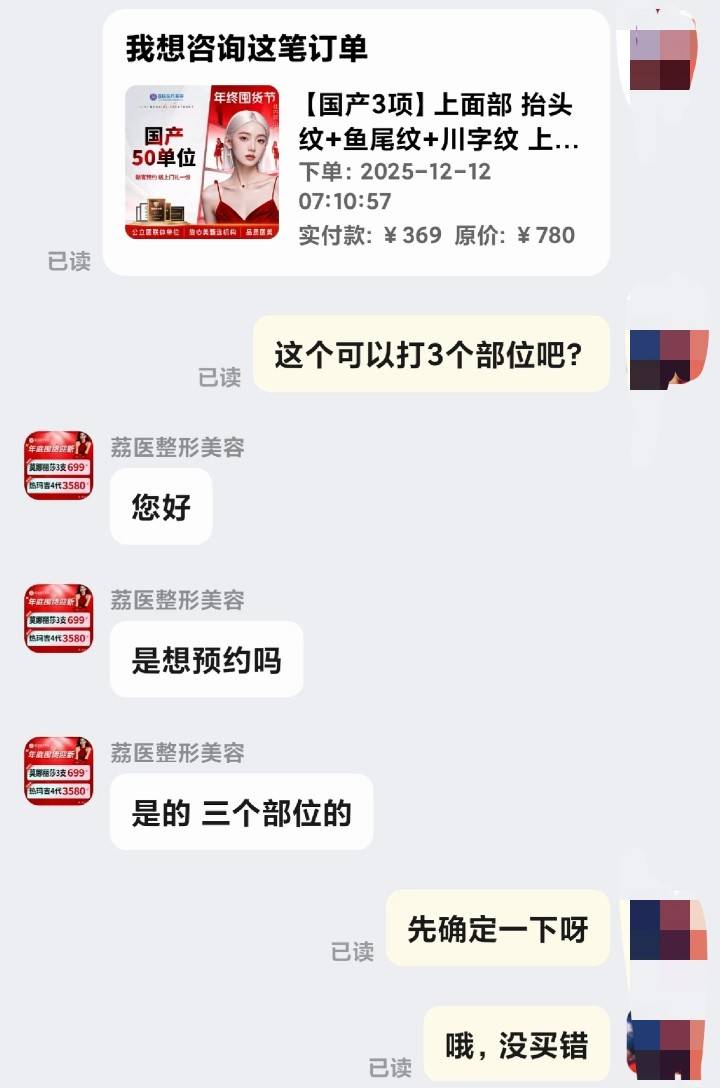Tap merchant avatar beside 是想预约吗 message
Screen dimensions: 720x1088
pos(58,618)
